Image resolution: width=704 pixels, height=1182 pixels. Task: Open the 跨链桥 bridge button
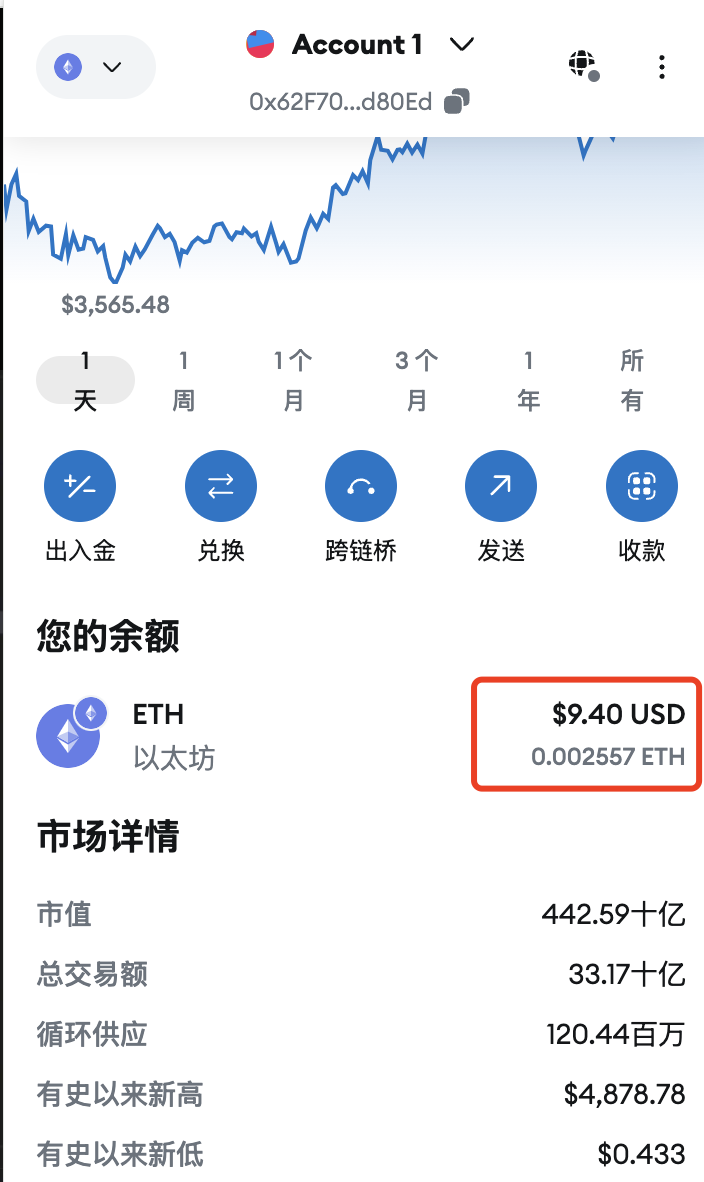pos(360,488)
